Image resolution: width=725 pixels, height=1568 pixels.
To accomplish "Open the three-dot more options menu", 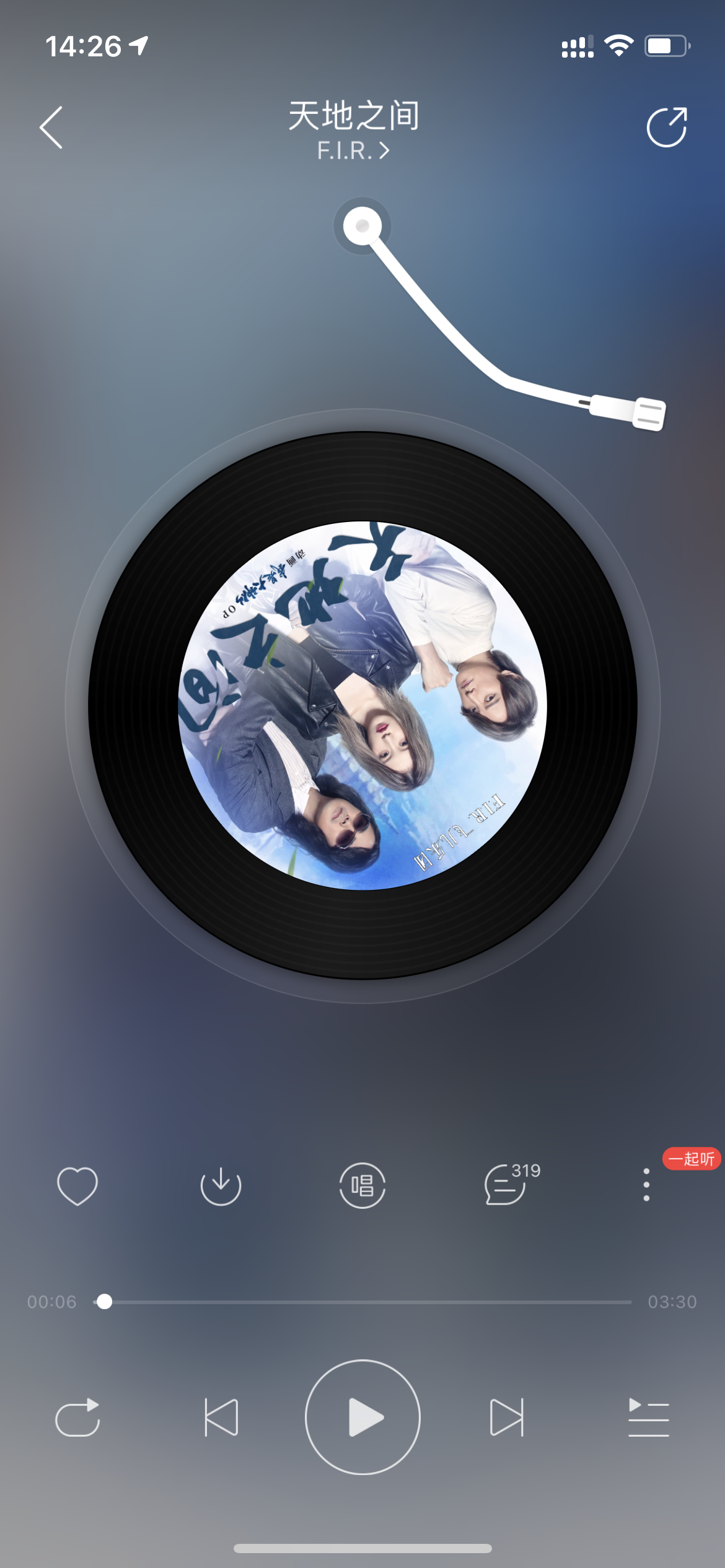I will click(646, 1185).
